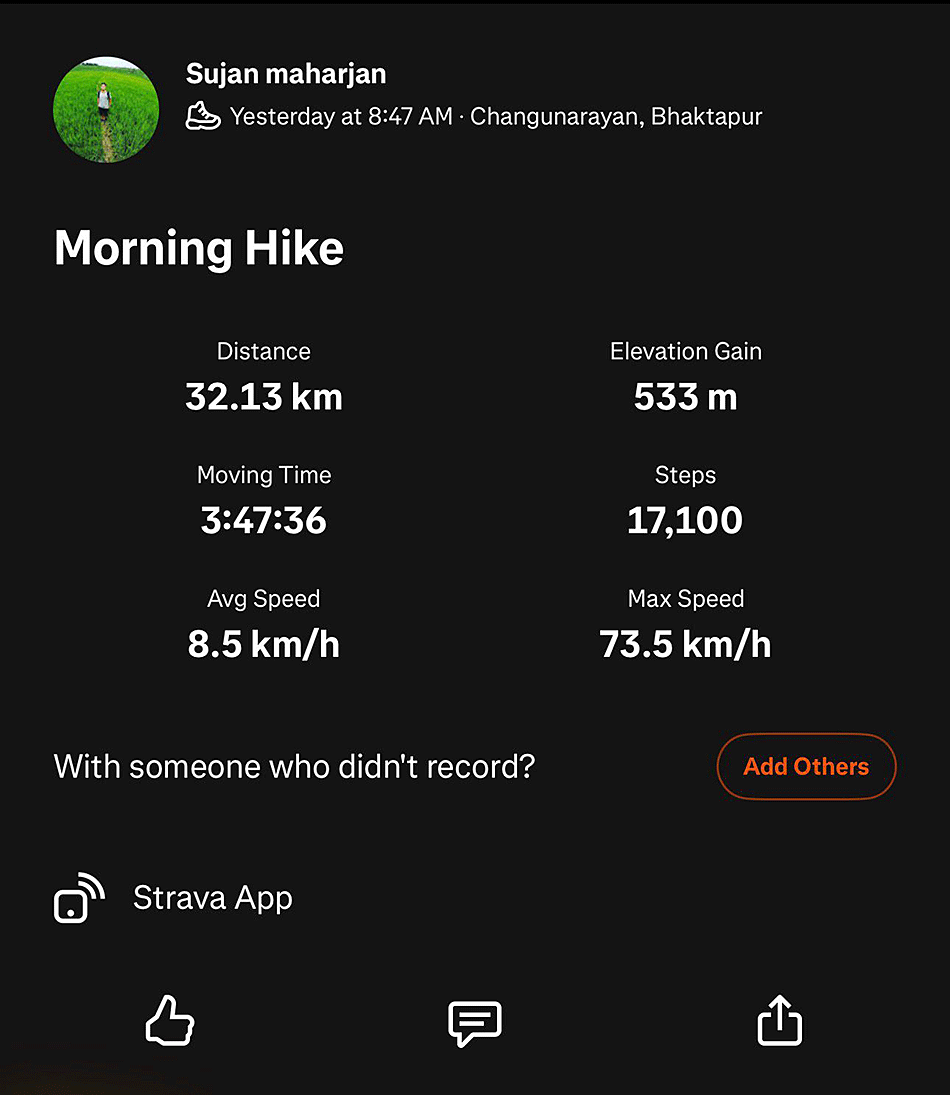Give kudos with the thumbs-up icon
The height and width of the screenshot is (1095, 950).
coord(168,1020)
